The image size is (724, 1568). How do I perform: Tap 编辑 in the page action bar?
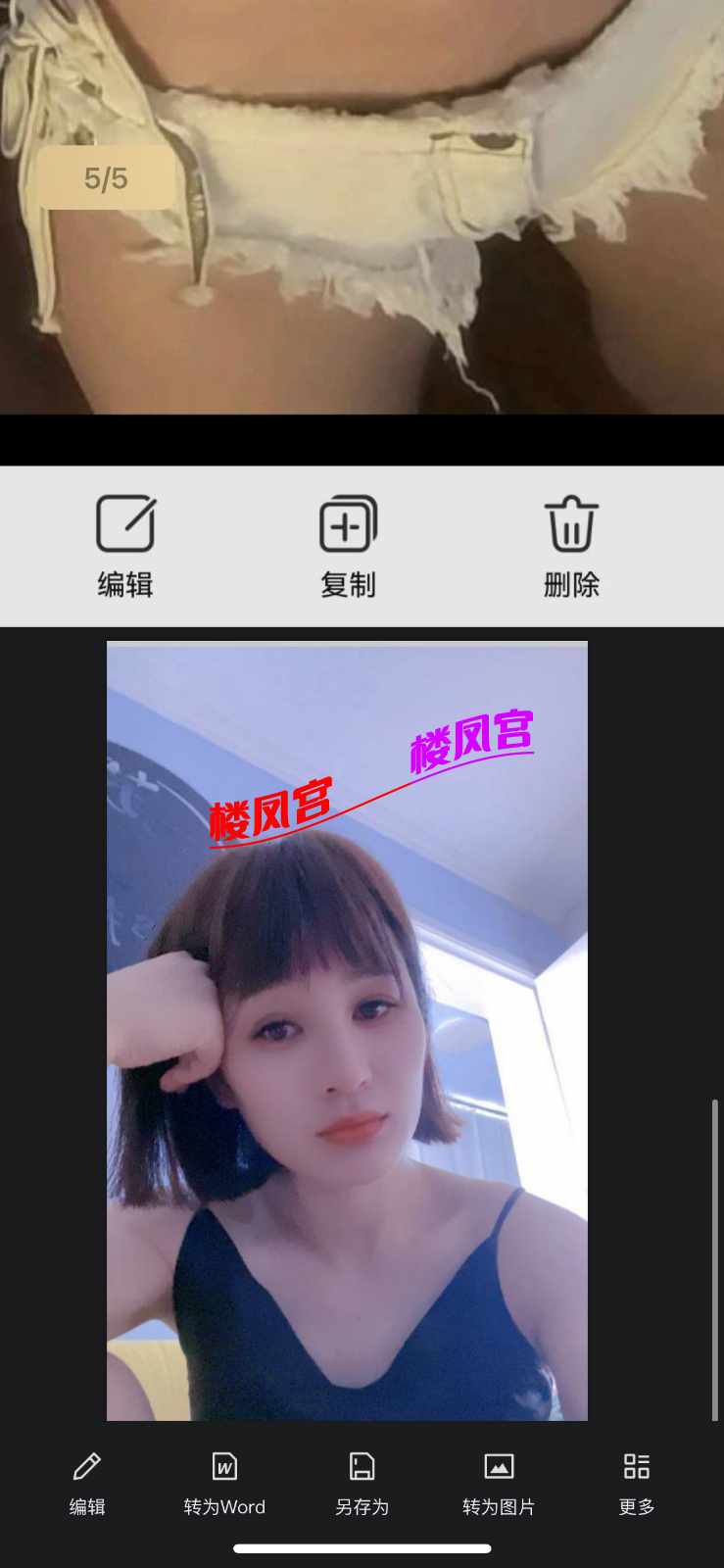(x=125, y=546)
